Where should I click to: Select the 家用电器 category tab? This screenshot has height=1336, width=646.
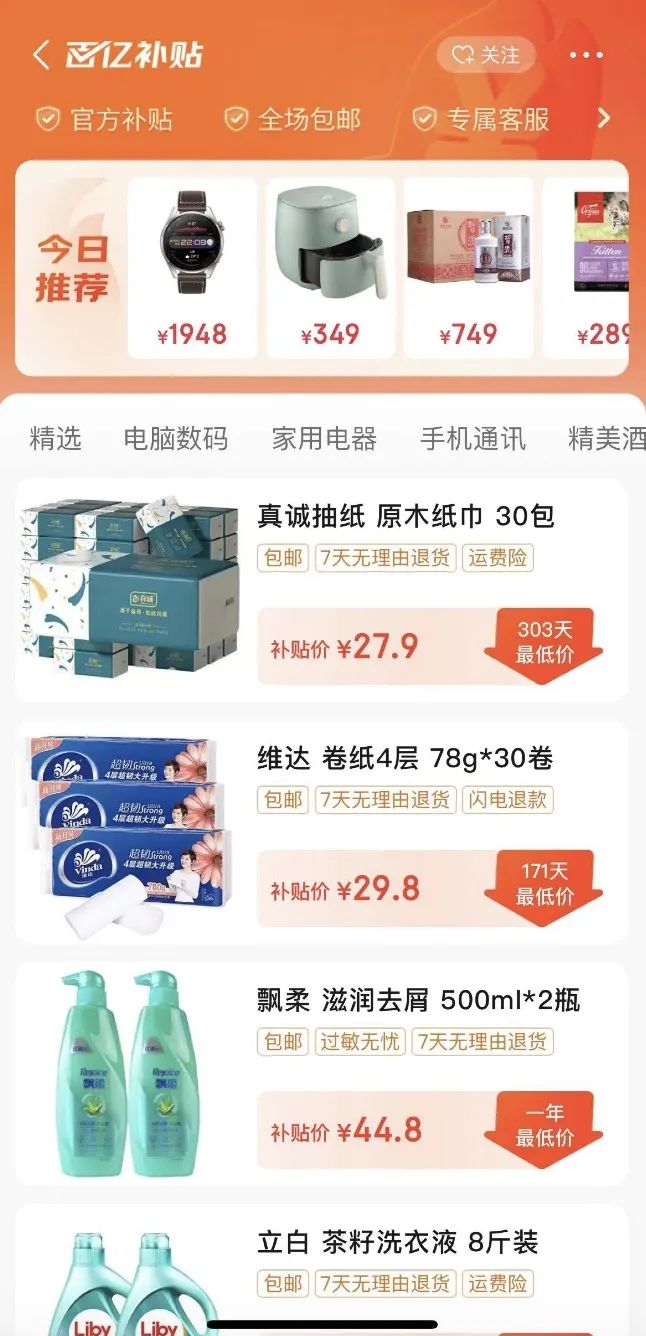tap(324, 438)
